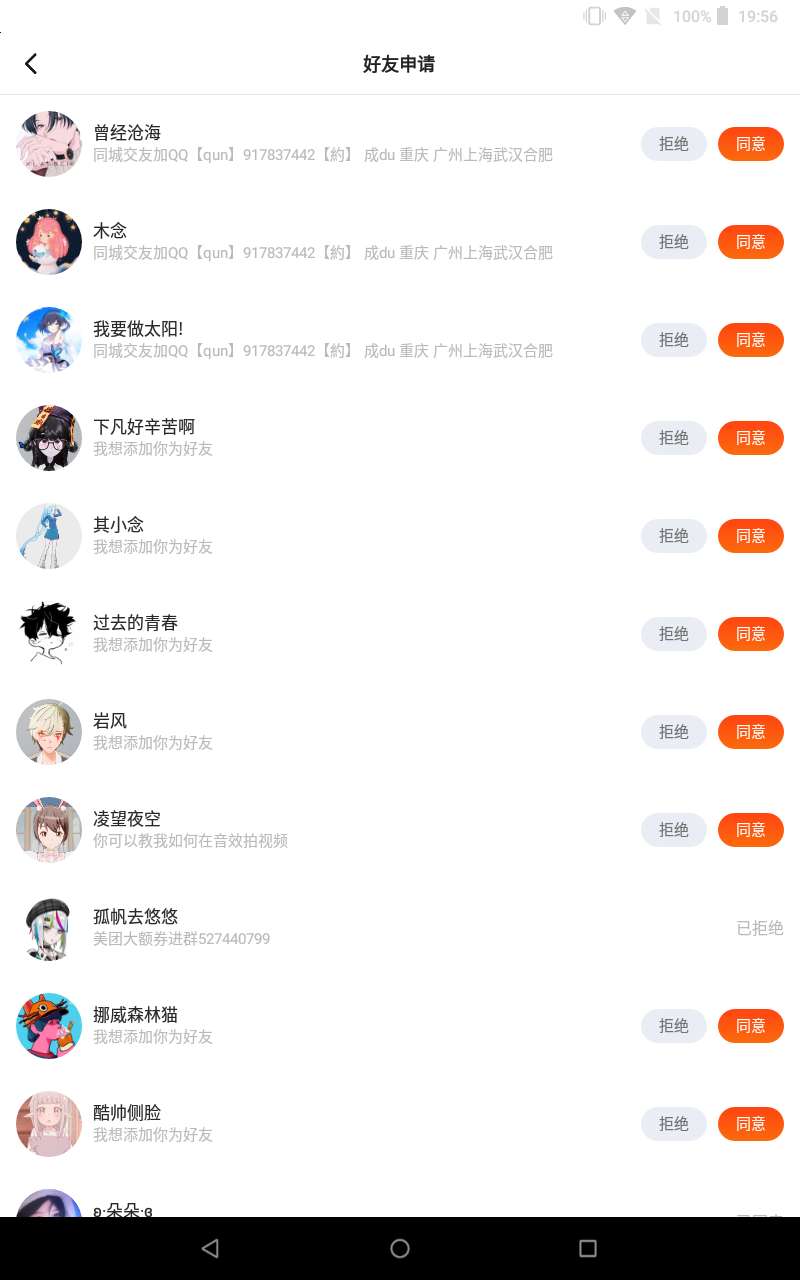Approve 过去的青春's friend request
The height and width of the screenshot is (1280, 800).
click(x=750, y=634)
